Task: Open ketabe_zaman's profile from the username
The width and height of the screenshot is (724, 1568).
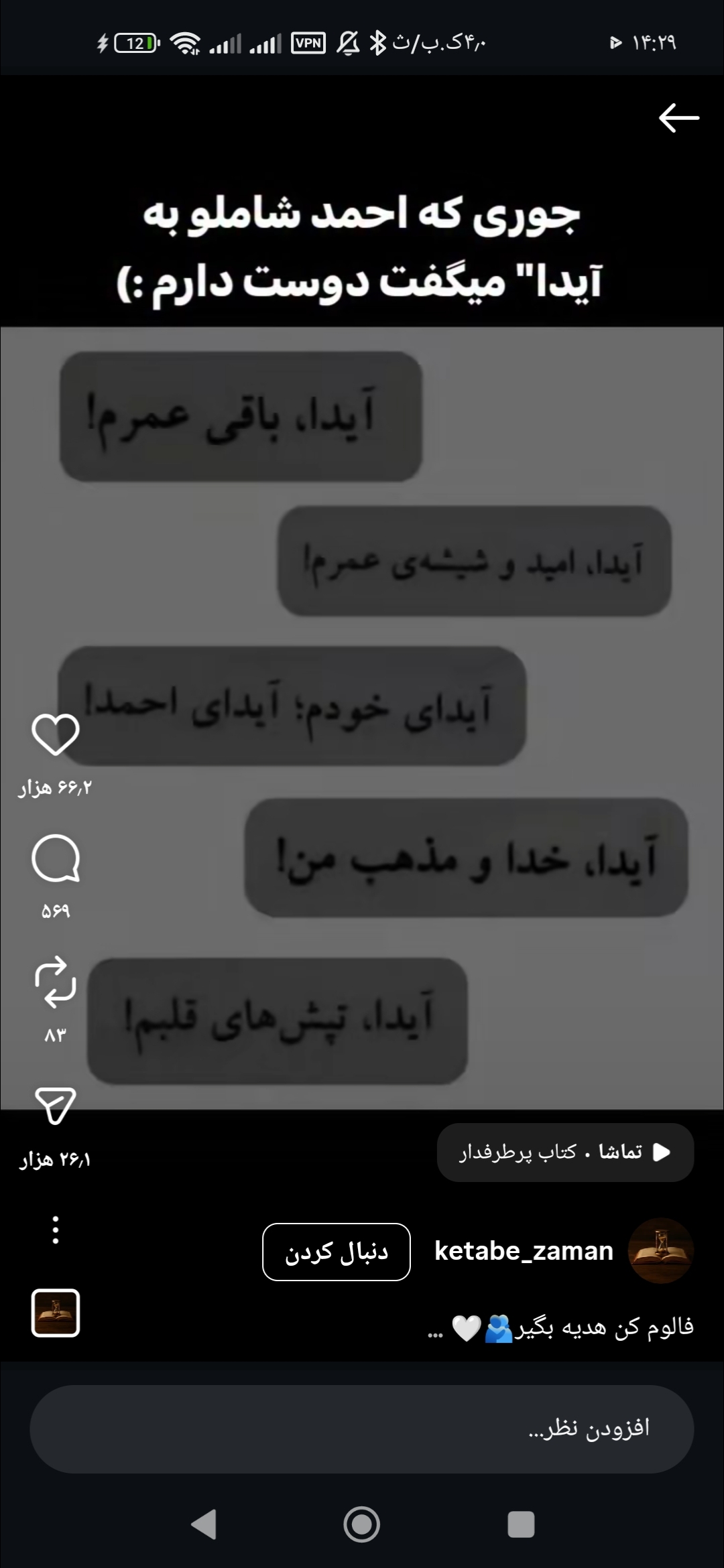Action: [524, 1251]
